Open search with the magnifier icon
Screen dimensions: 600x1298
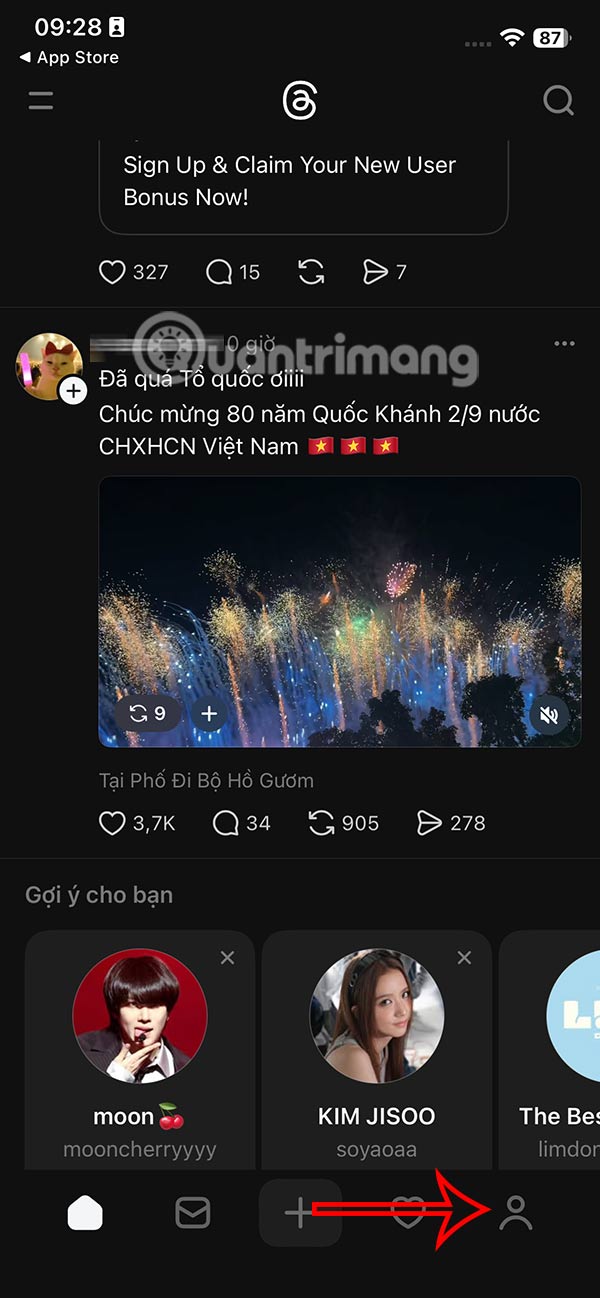(x=557, y=100)
